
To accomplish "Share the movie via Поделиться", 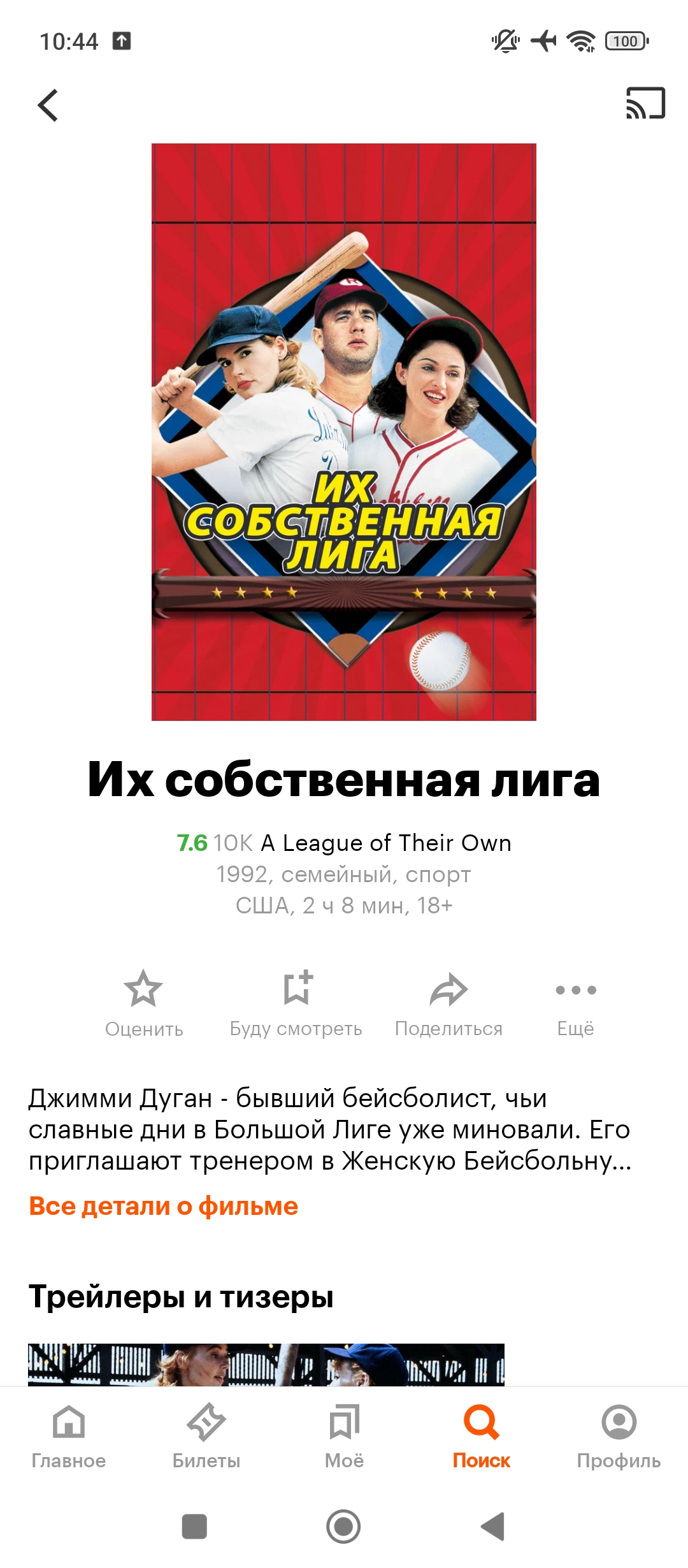I will [448, 1001].
